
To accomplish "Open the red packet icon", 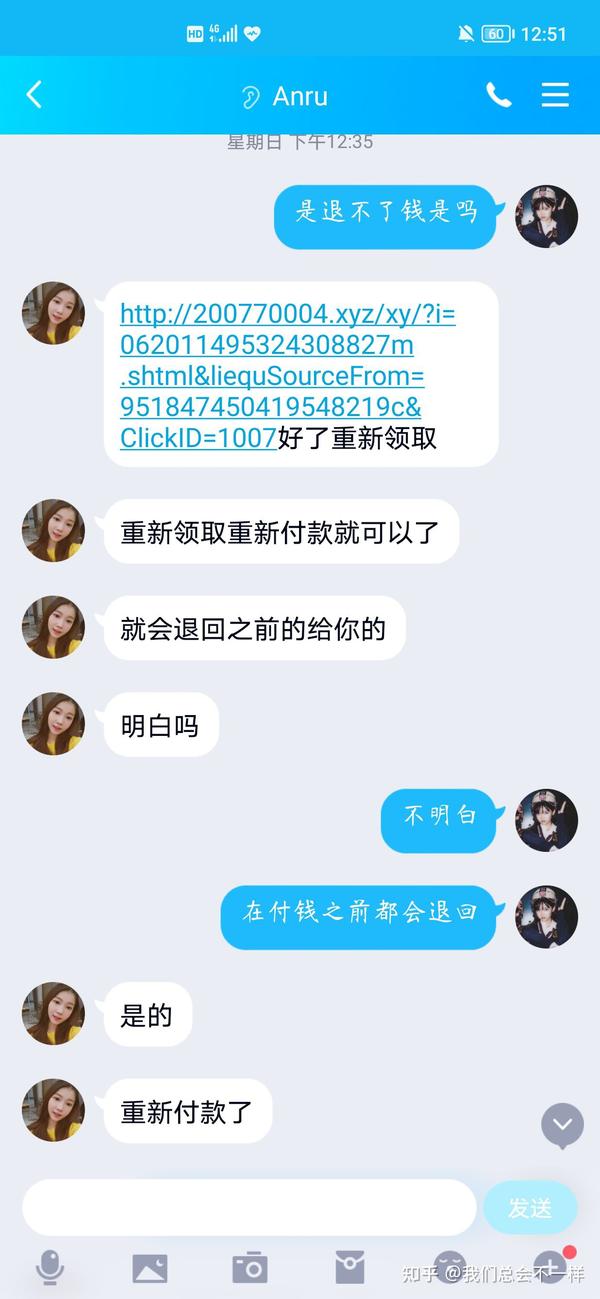I will (x=350, y=1267).
